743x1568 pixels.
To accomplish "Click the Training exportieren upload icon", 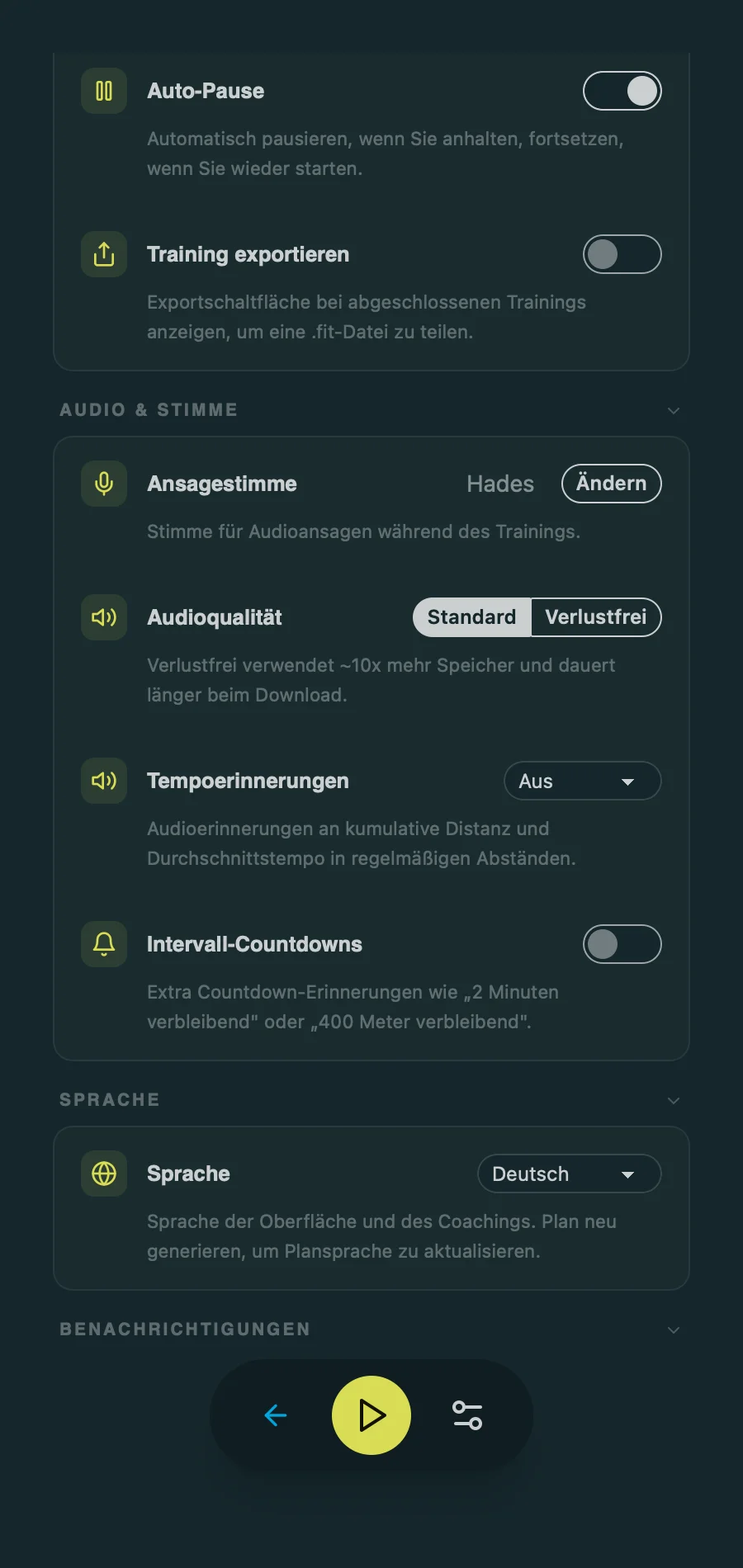I will point(103,254).
